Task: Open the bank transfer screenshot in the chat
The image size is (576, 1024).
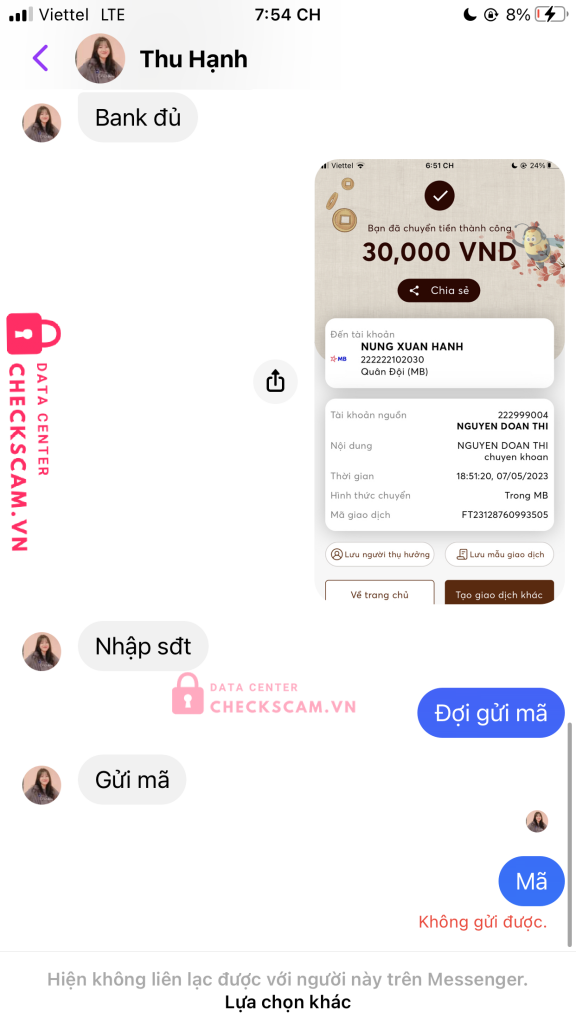Action: 440,381
